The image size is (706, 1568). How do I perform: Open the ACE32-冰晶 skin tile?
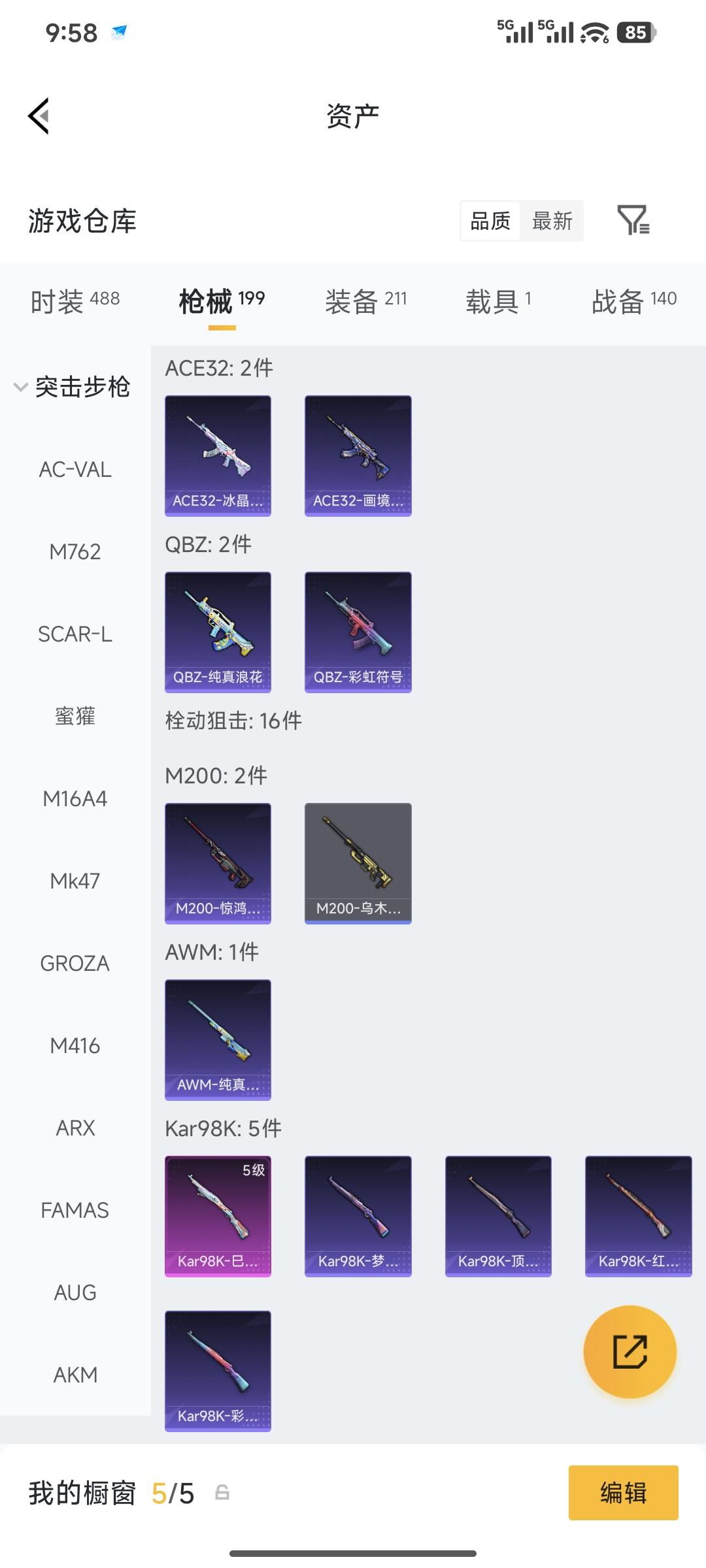point(218,455)
